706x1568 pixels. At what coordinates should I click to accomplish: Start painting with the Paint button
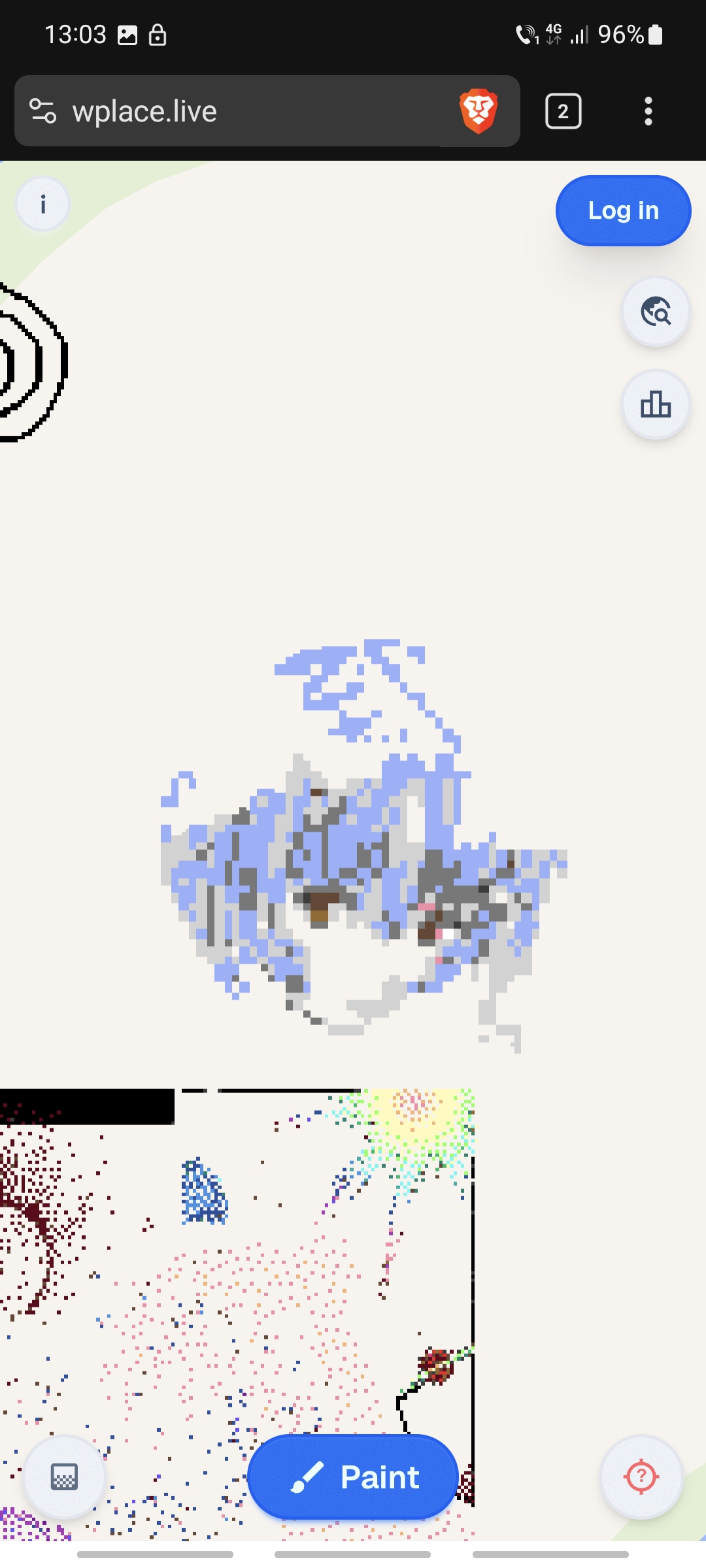353,1477
